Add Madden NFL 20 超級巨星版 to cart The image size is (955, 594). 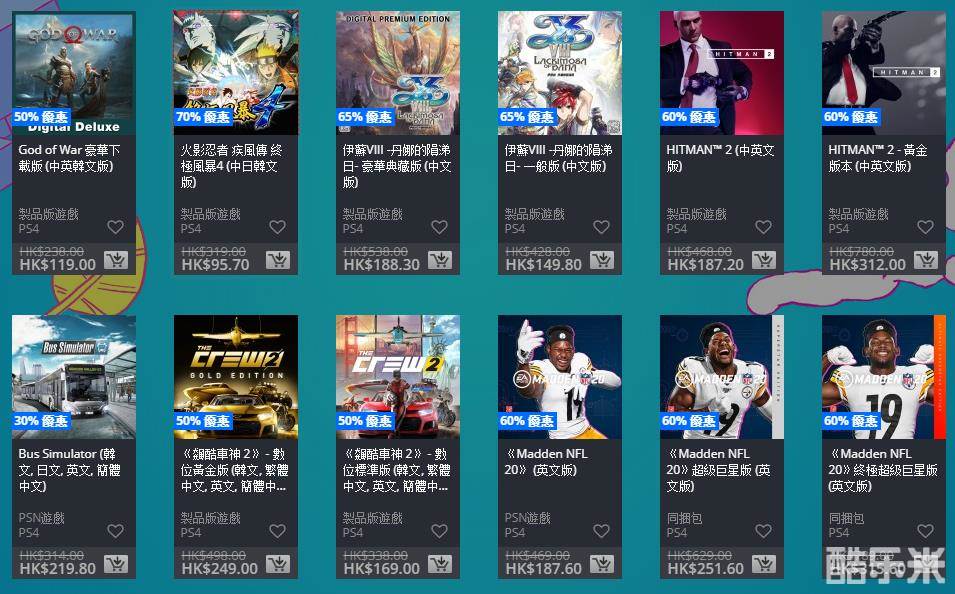(x=763, y=564)
